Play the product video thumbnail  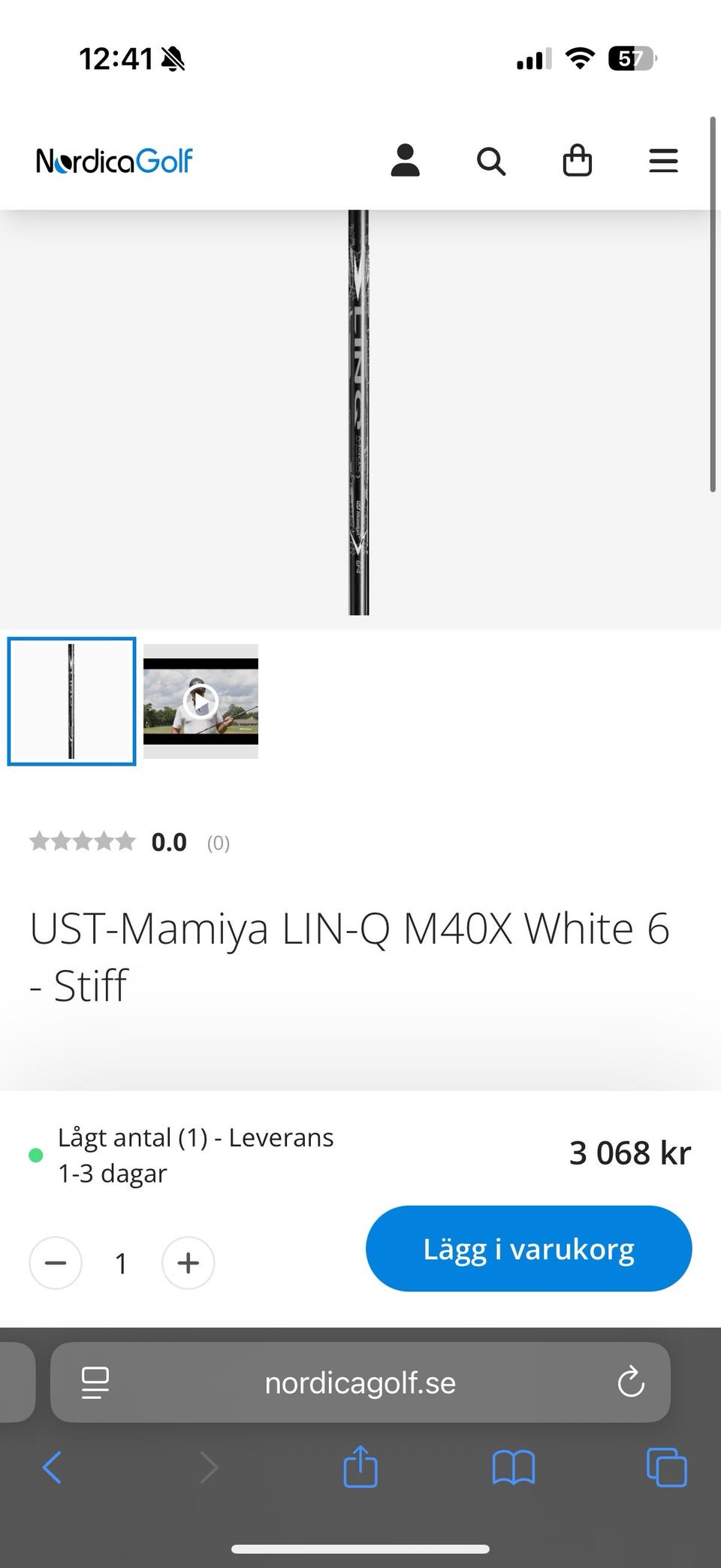[201, 701]
